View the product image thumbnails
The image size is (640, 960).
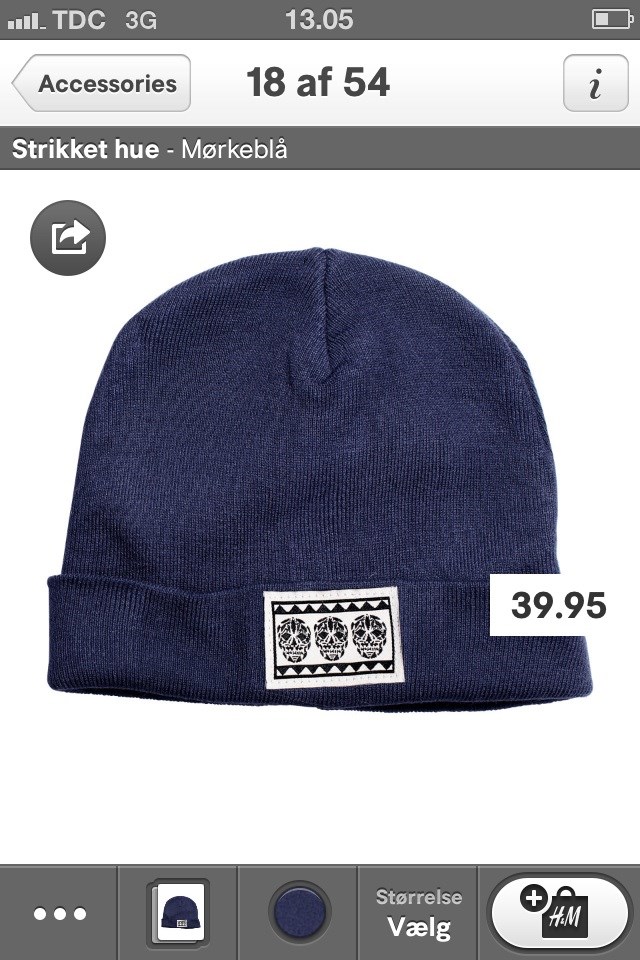coord(178,914)
